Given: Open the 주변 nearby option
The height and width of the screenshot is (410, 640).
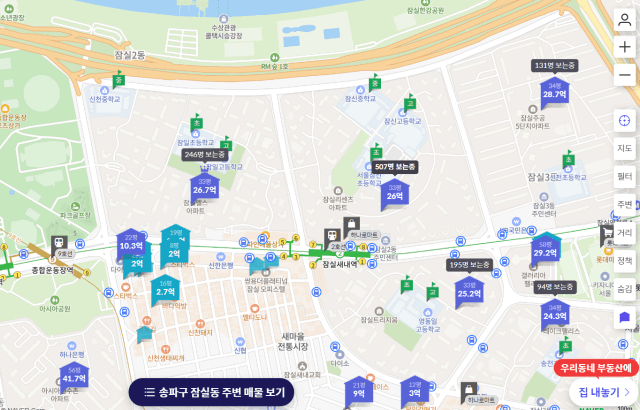Looking at the screenshot, I should click(624, 204).
